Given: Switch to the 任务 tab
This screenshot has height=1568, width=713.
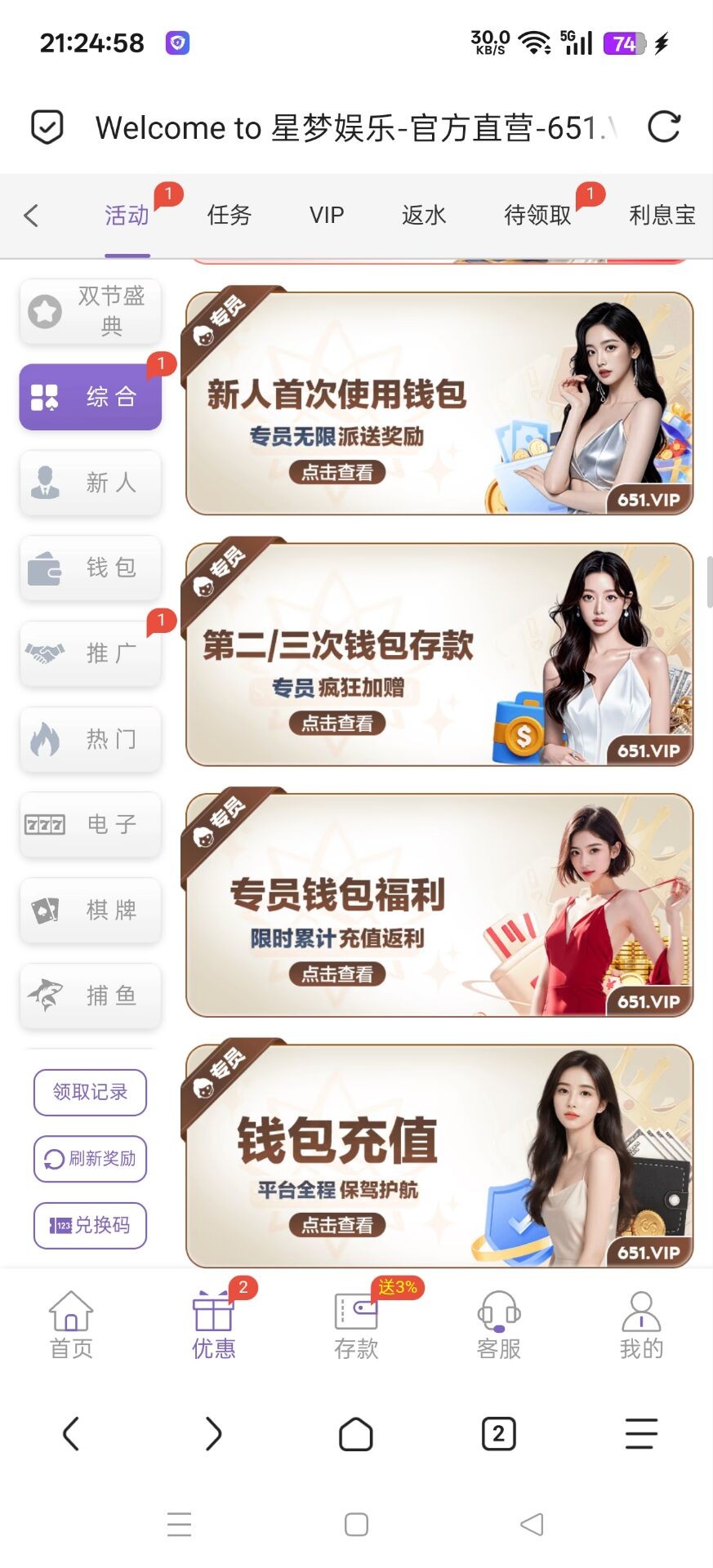Looking at the screenshot, I should (229, 216).
